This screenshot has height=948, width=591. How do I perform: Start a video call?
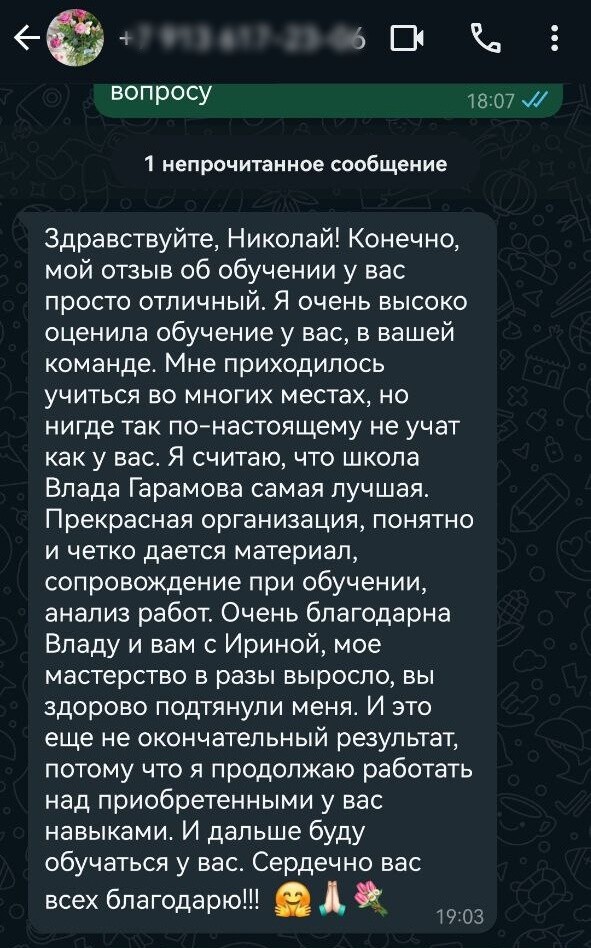pos(407,38)
